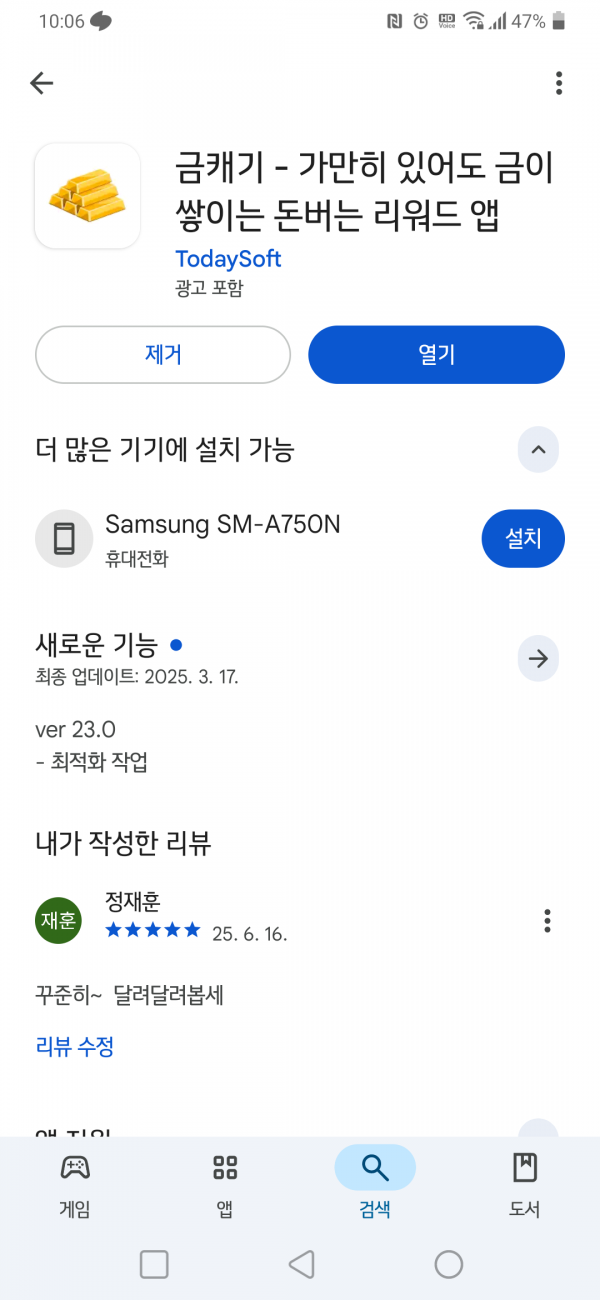Screen dimensions: 600x1300
Task: Switch to the 앱 tab
Action: point(225,1185)
